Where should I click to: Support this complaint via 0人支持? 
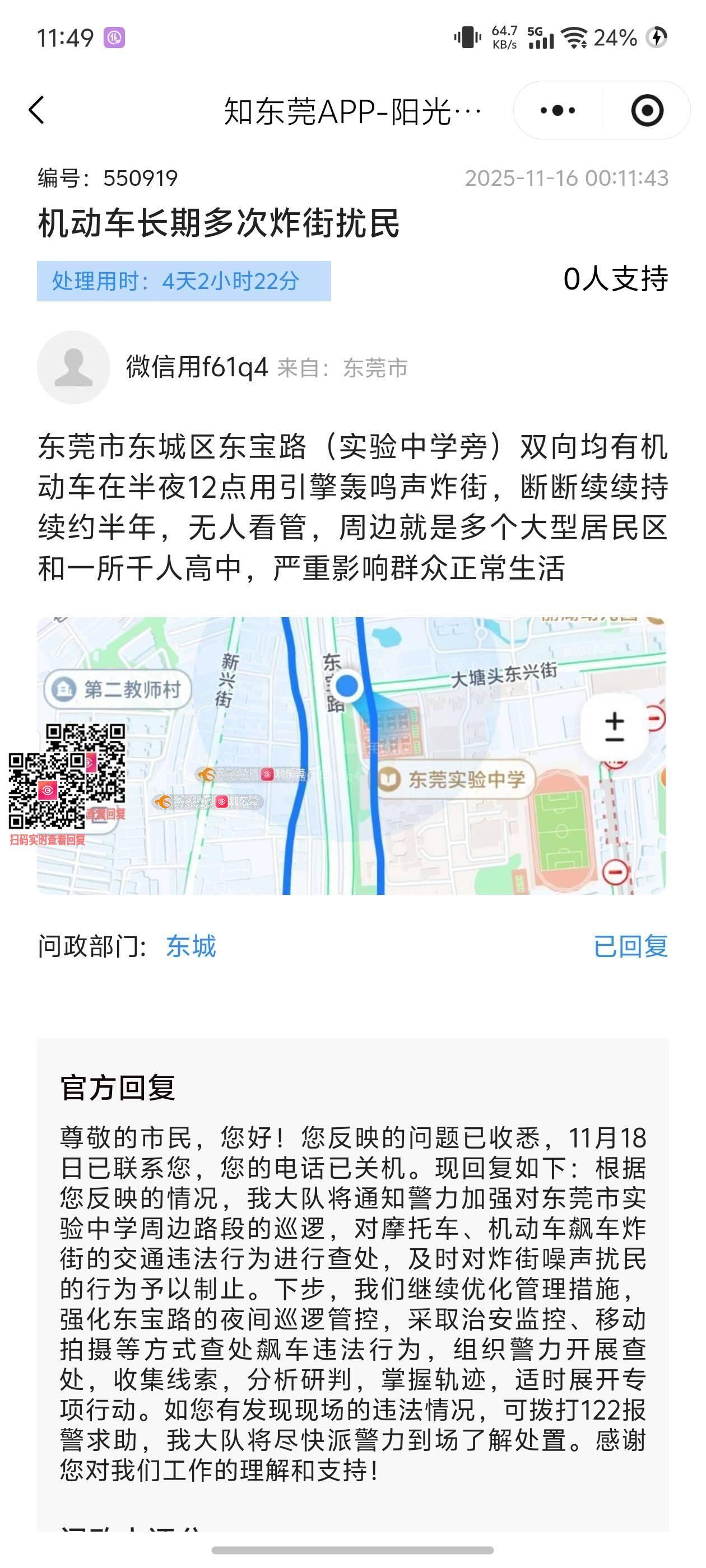pos(615,279)
